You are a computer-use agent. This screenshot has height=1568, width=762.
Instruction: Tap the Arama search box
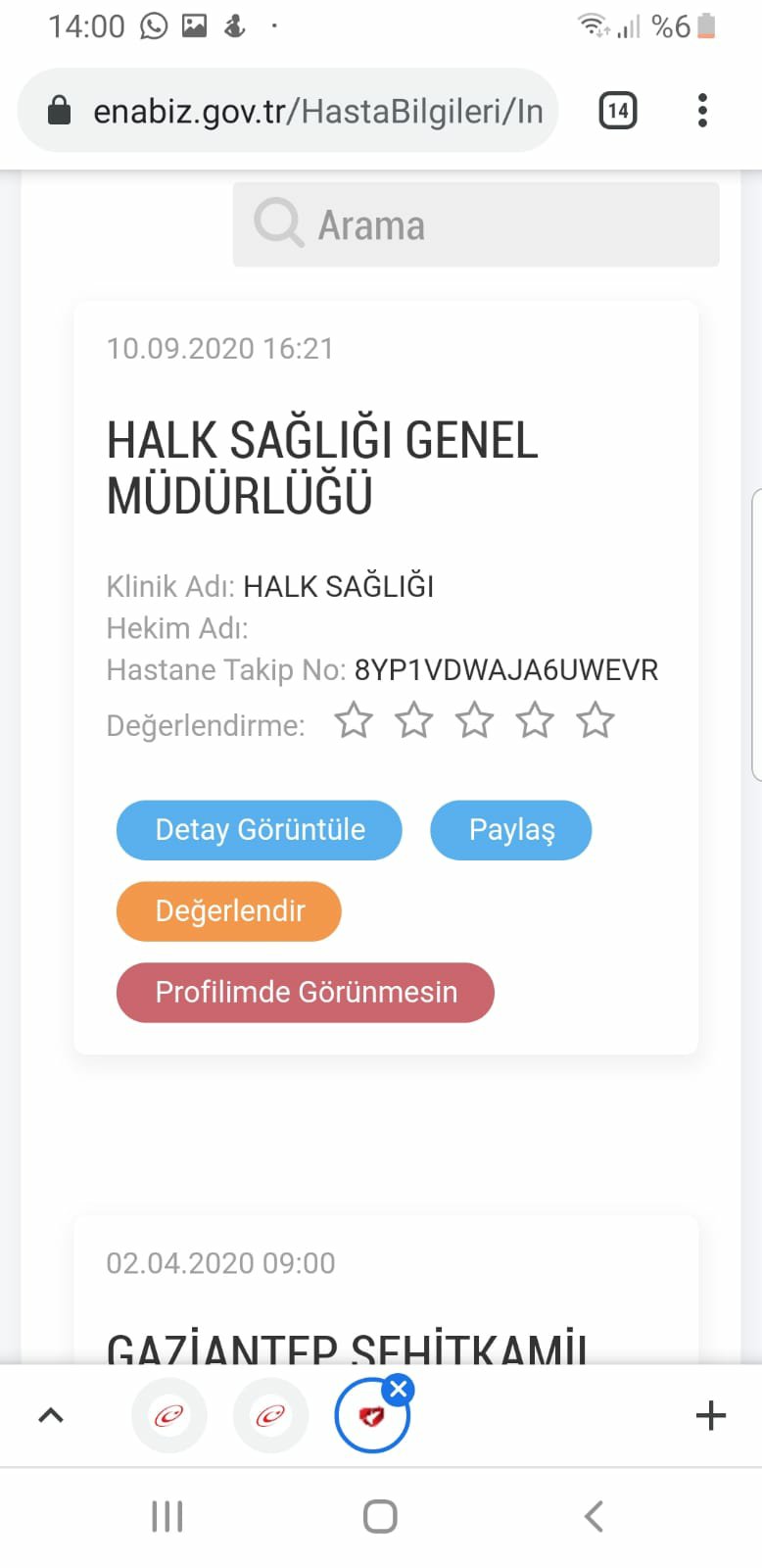[x=476, y=224]
